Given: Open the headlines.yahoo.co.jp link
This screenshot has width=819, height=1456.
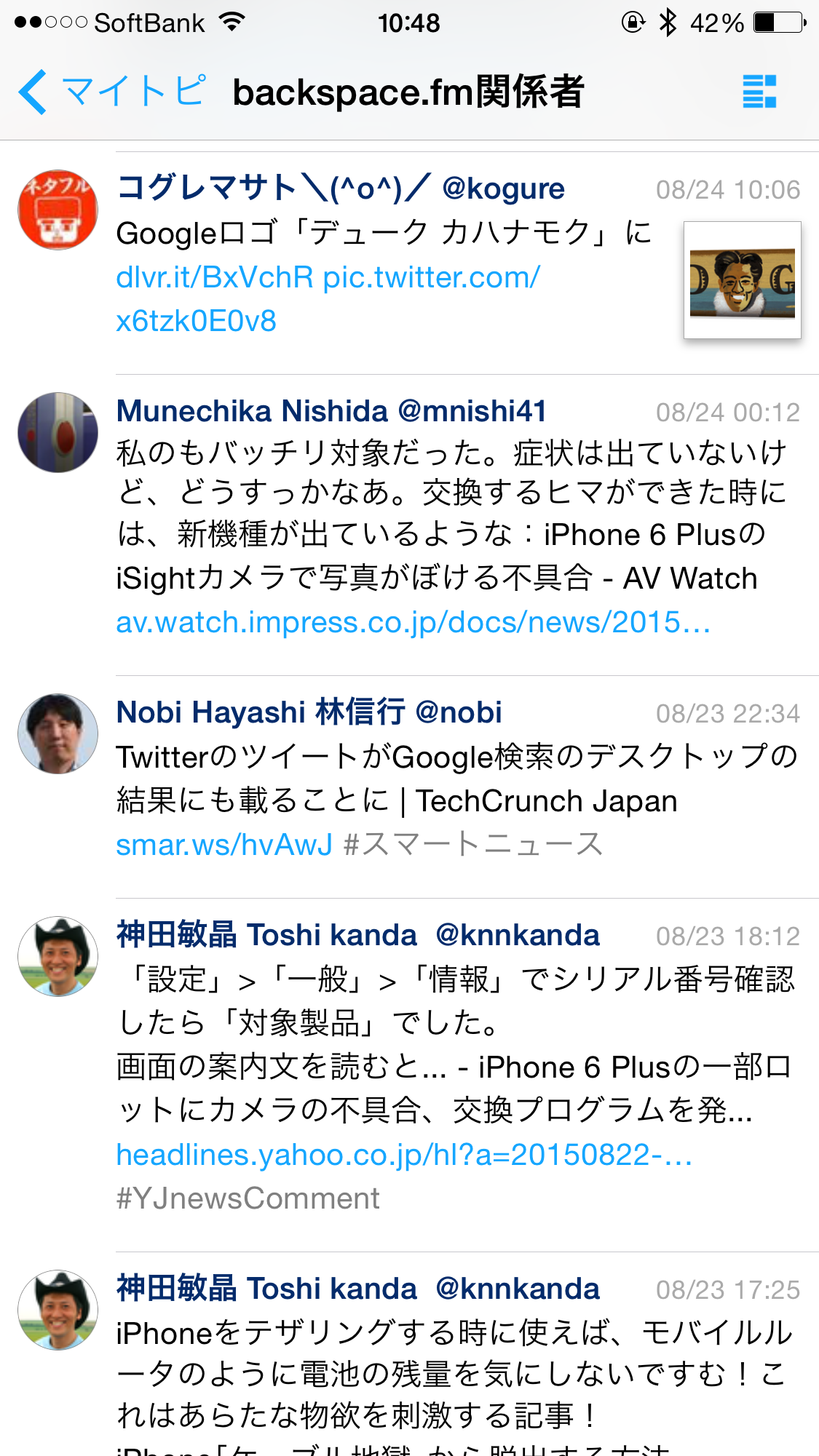Looking at the screenshot, I should [x=404, y=1155].
